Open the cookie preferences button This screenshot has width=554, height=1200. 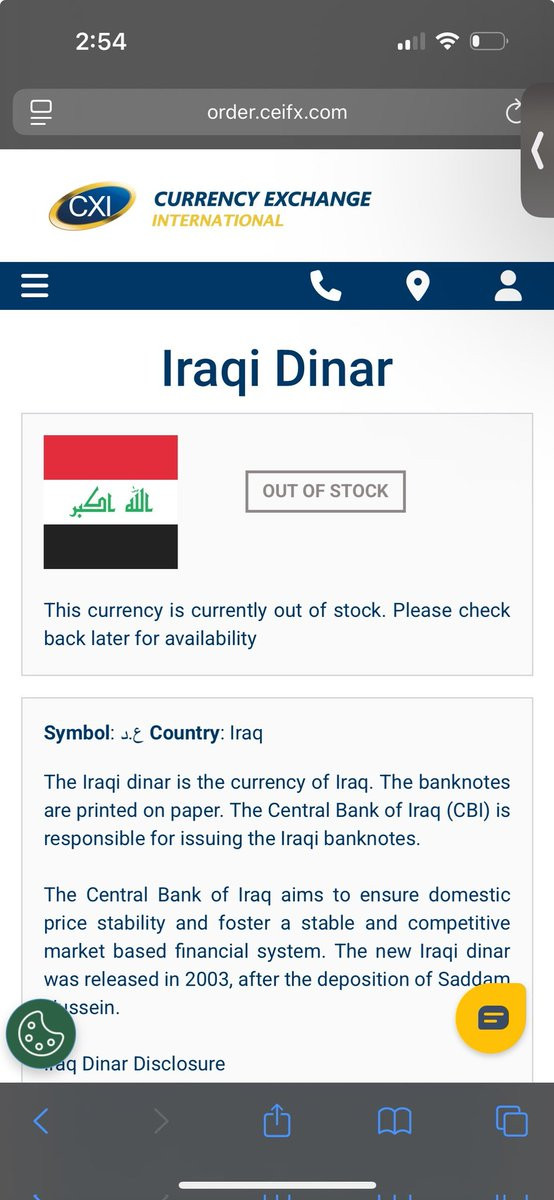(41, 1033)
